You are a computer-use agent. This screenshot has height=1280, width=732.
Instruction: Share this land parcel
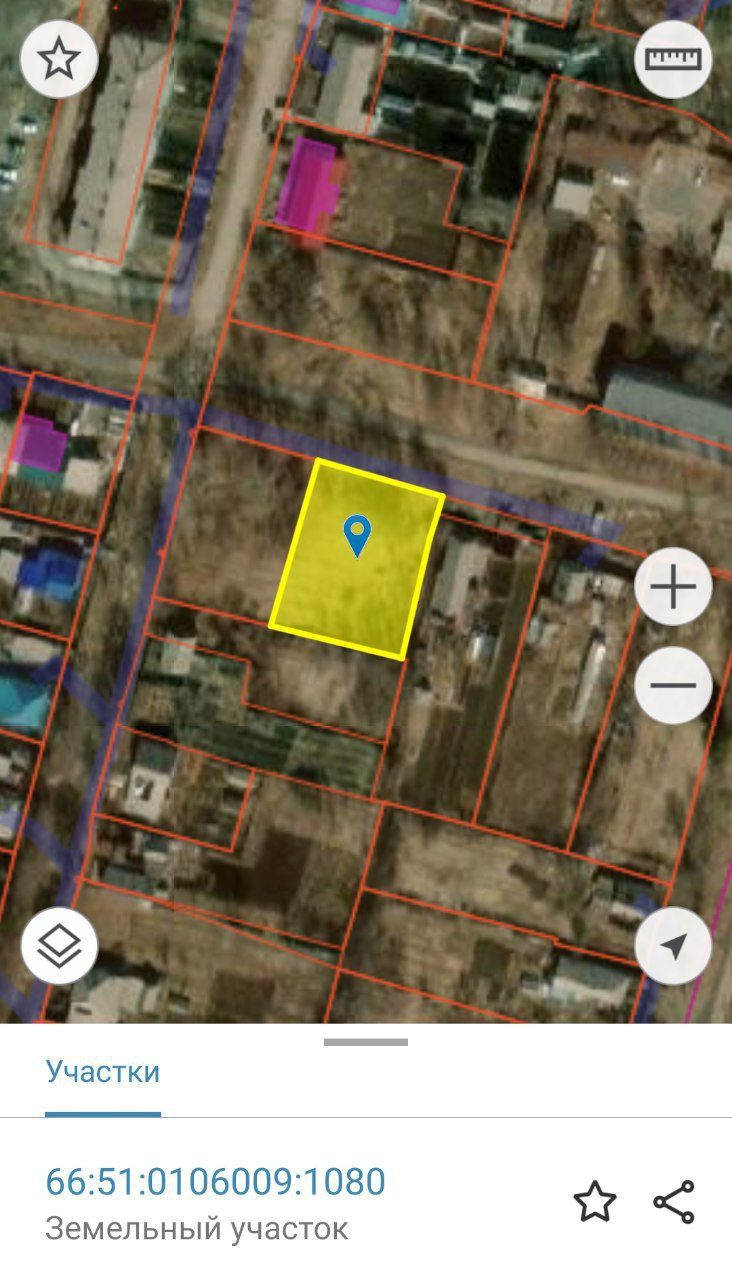click(x=674, y=1201)
